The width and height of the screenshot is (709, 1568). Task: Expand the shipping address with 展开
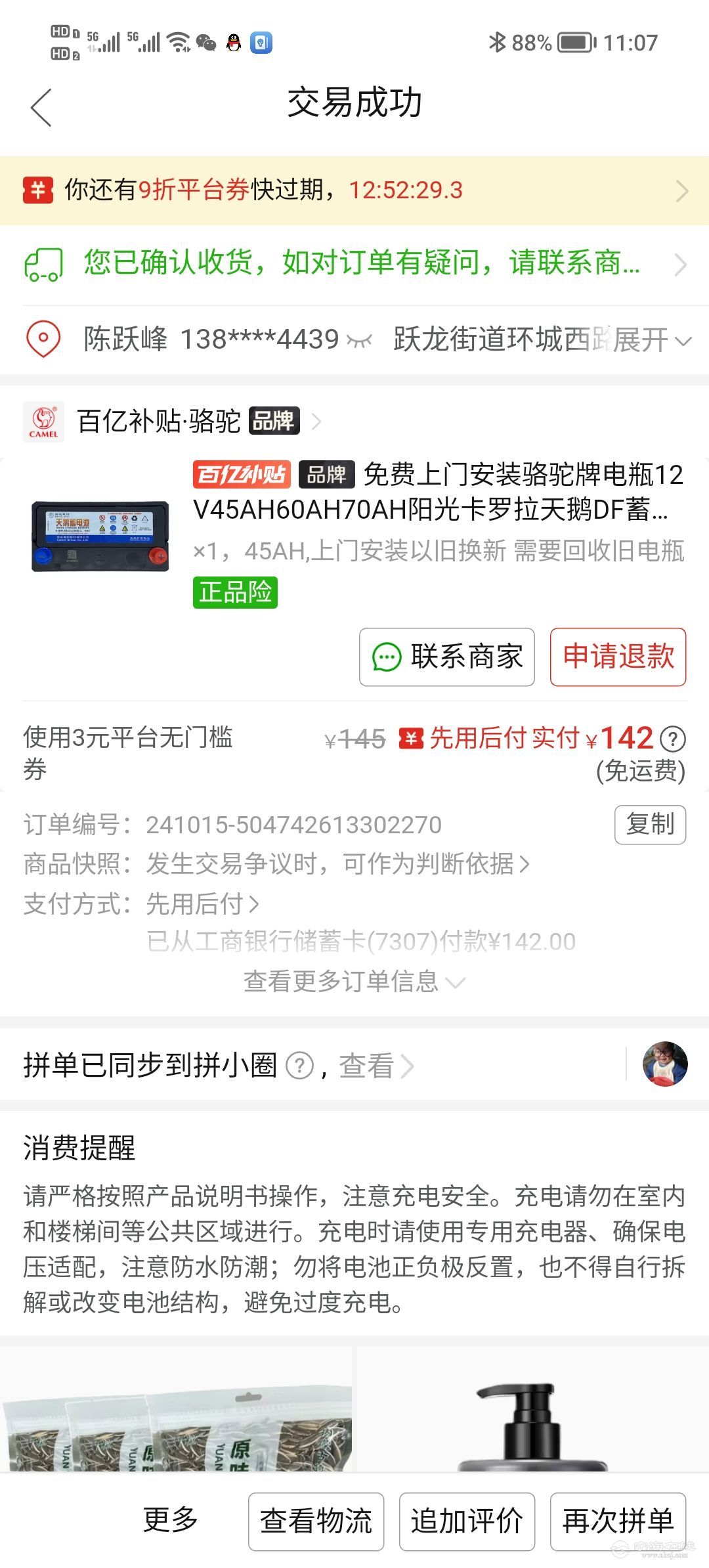653,340
